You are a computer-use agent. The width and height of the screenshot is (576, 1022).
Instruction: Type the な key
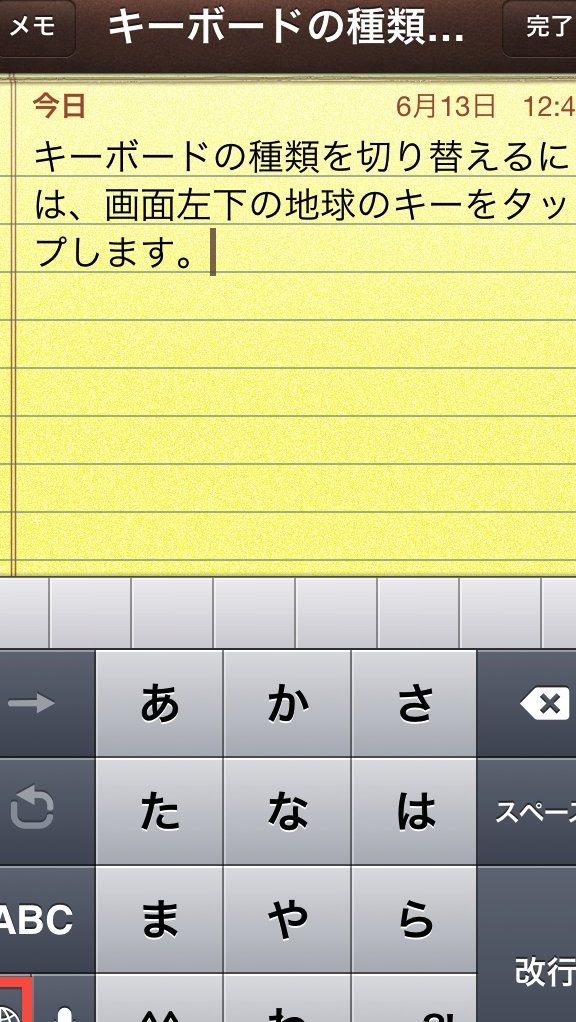click(x=287, y=812)
